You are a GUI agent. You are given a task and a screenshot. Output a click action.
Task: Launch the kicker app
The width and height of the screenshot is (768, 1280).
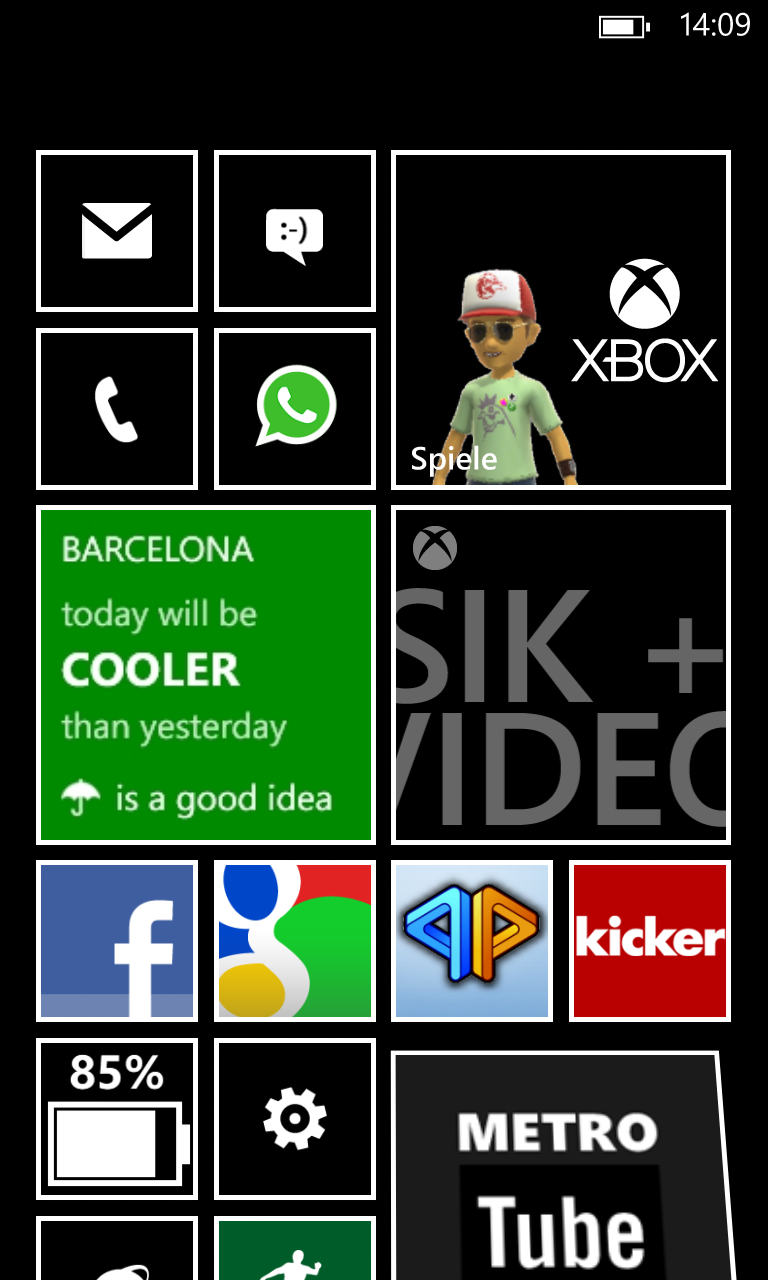pyautogui.click(x=650, y=941)
